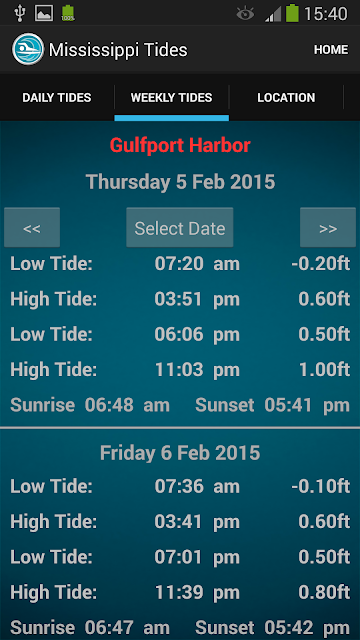Go to HOME from action bar

(331, 50)
